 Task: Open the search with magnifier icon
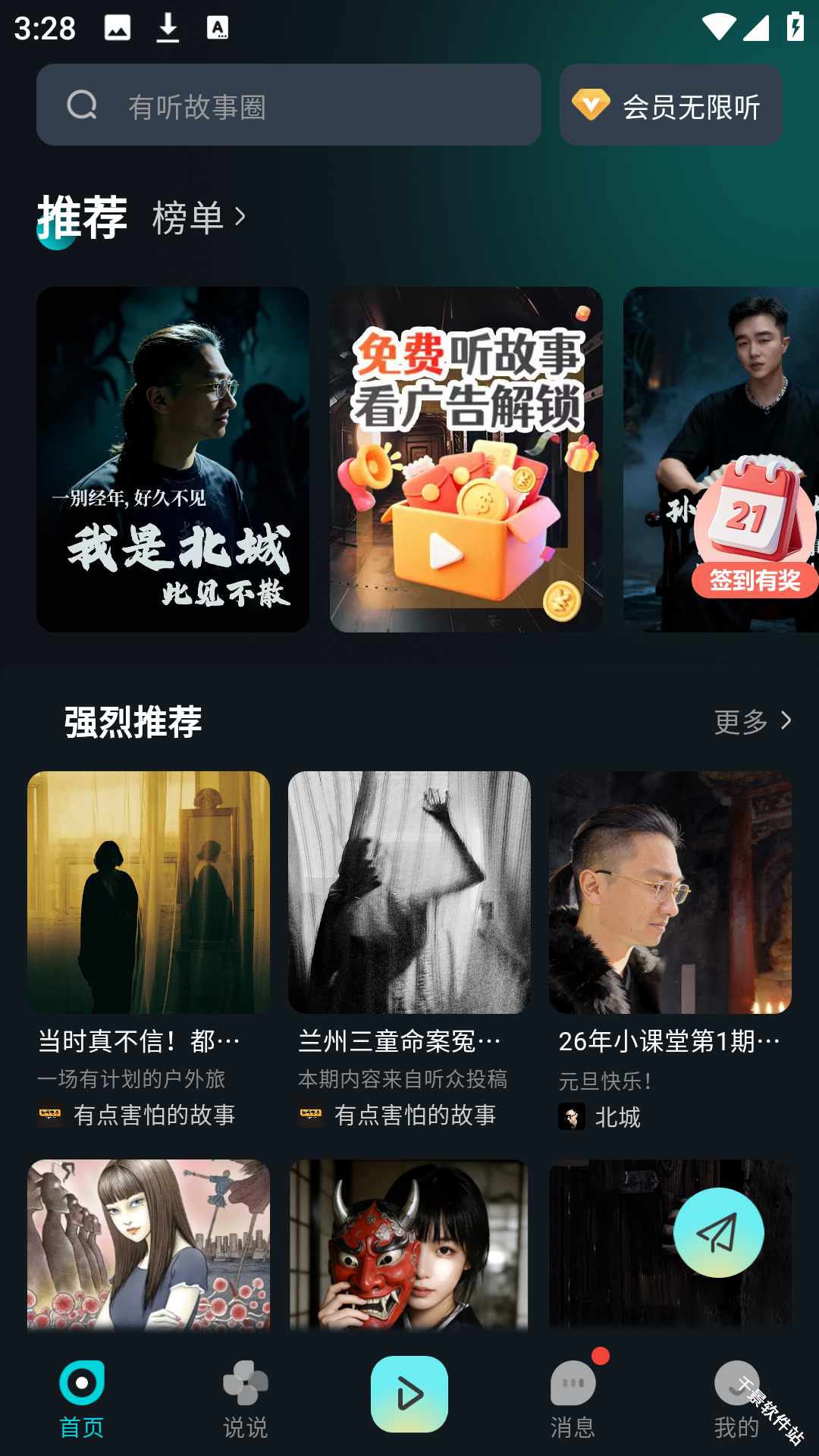(x=83, y=105)
